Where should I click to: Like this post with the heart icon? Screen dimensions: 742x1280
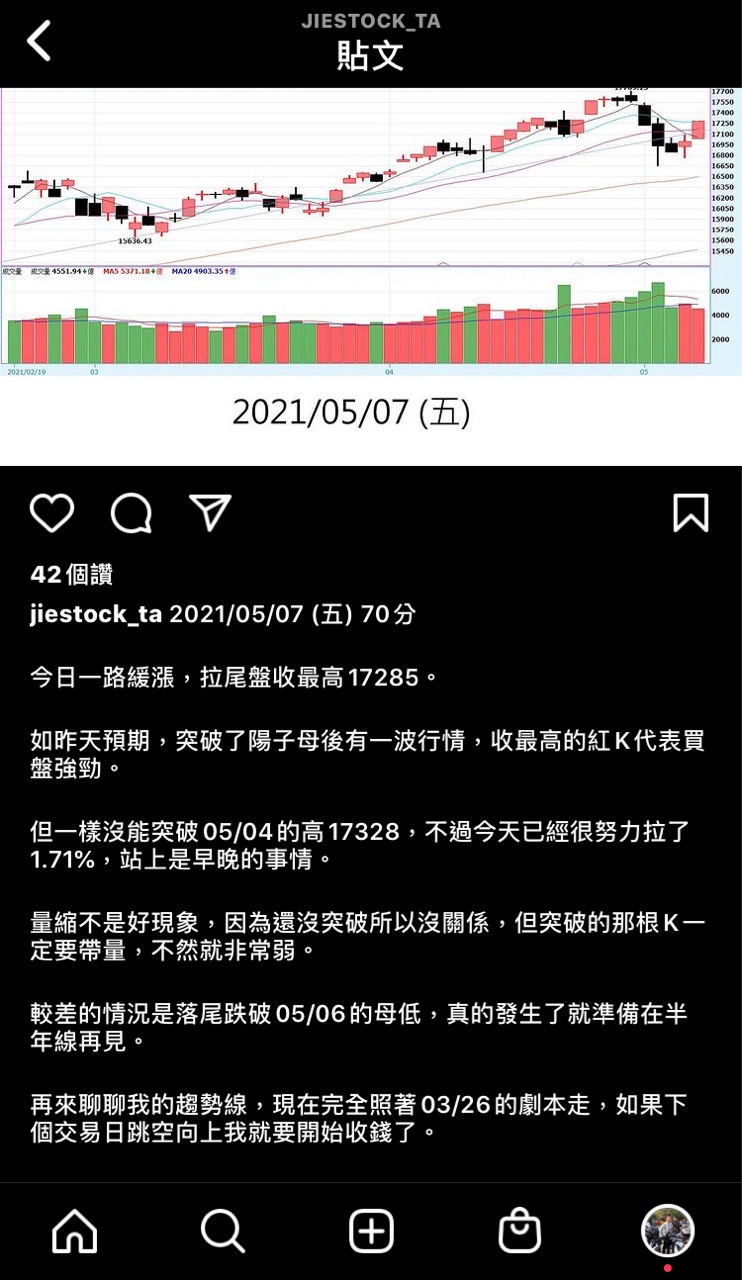(x=52, y=513)
